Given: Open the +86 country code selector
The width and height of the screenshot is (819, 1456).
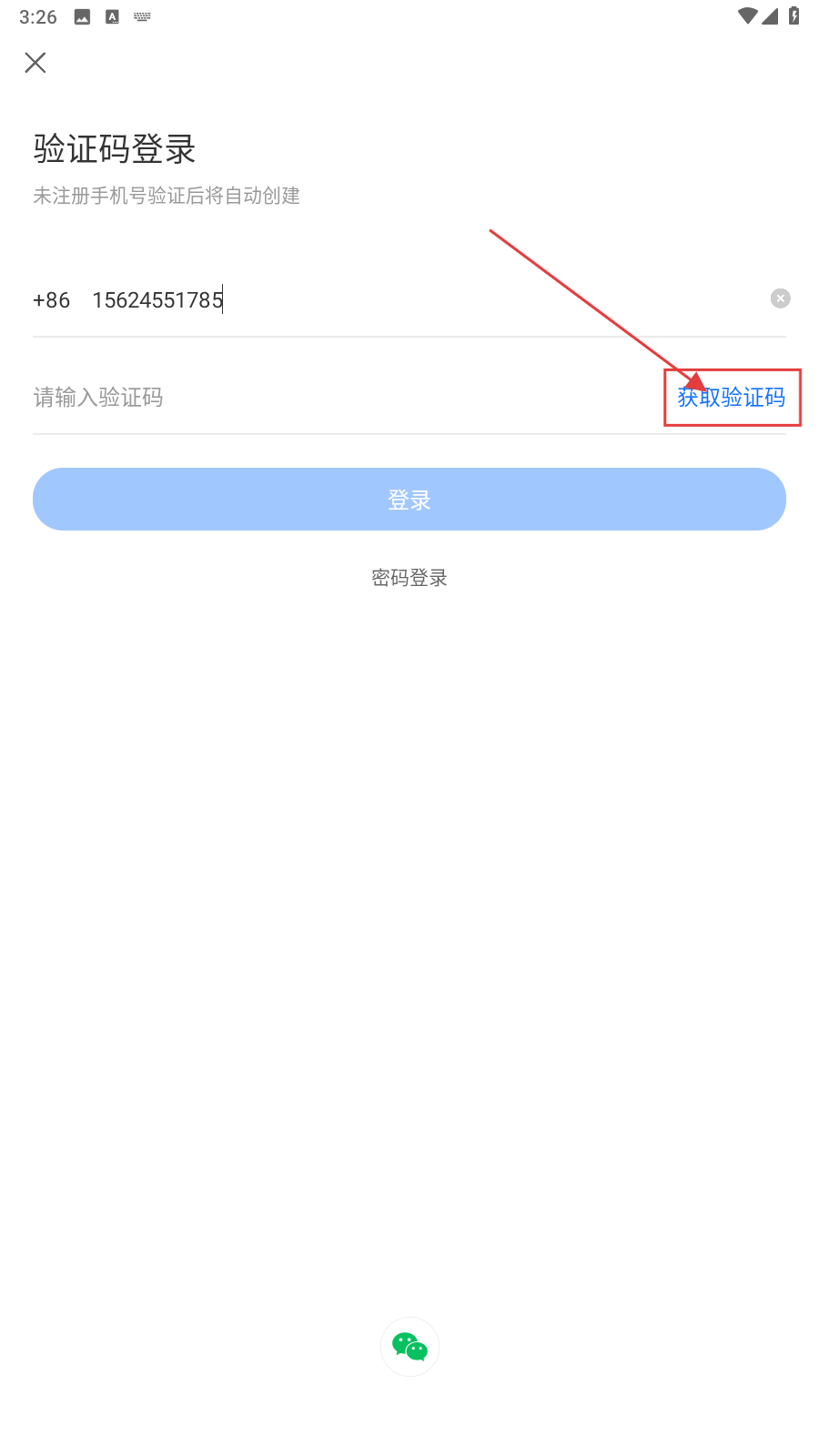Looking at the screenshot, I should (x=52, y=300).
